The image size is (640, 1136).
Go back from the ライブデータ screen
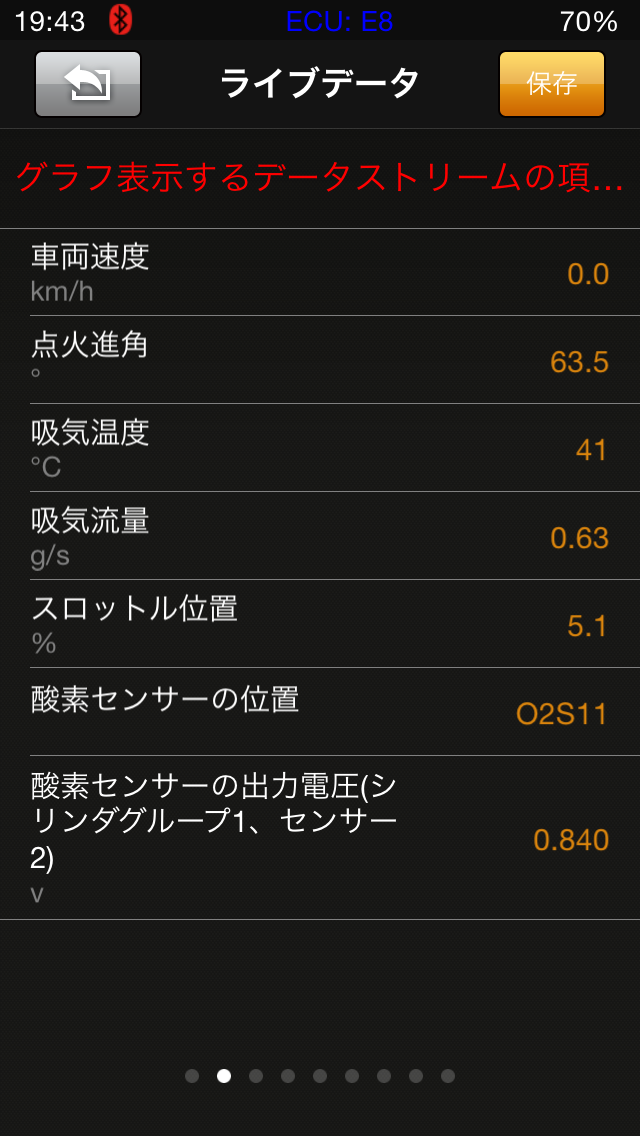[x=88, y=84]
